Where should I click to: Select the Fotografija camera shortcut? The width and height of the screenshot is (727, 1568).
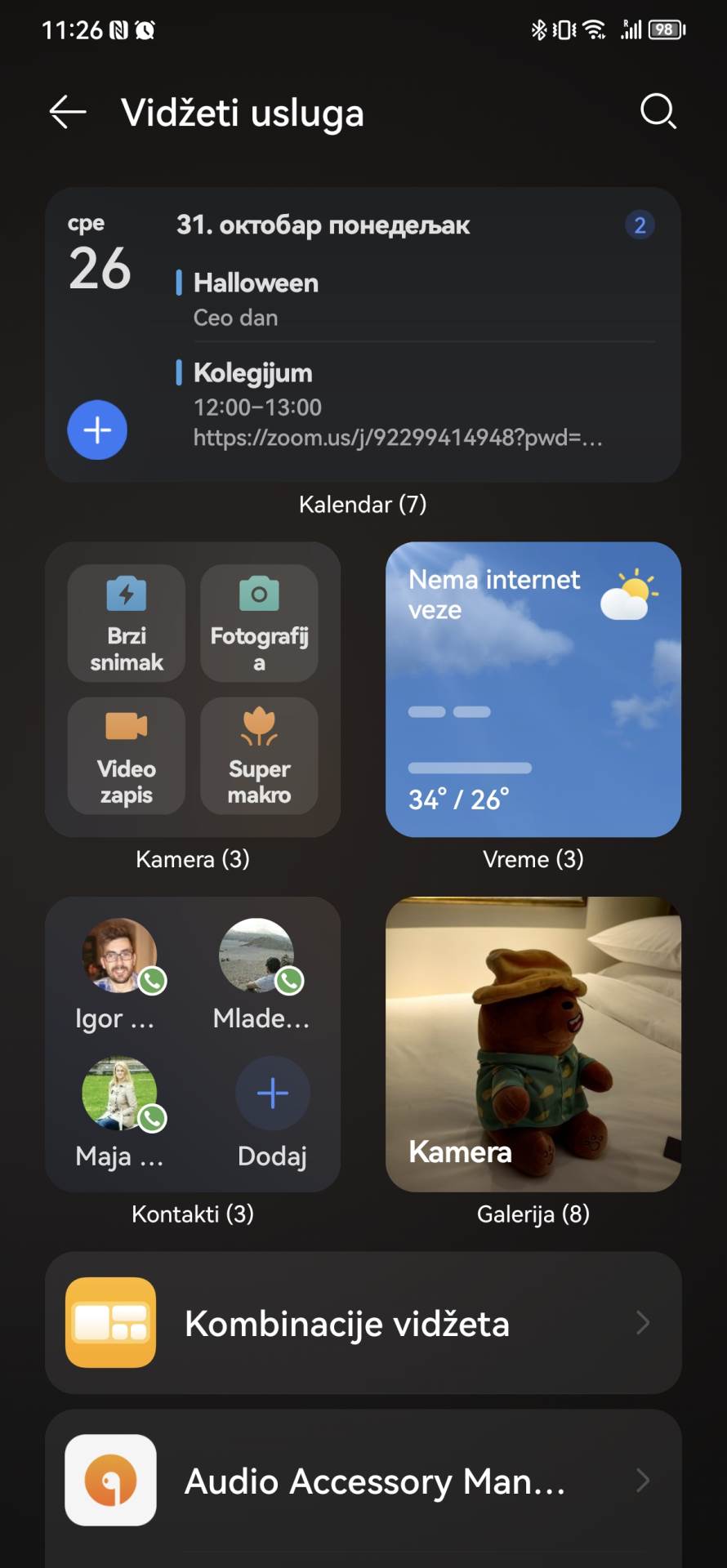tap(259, 623)
